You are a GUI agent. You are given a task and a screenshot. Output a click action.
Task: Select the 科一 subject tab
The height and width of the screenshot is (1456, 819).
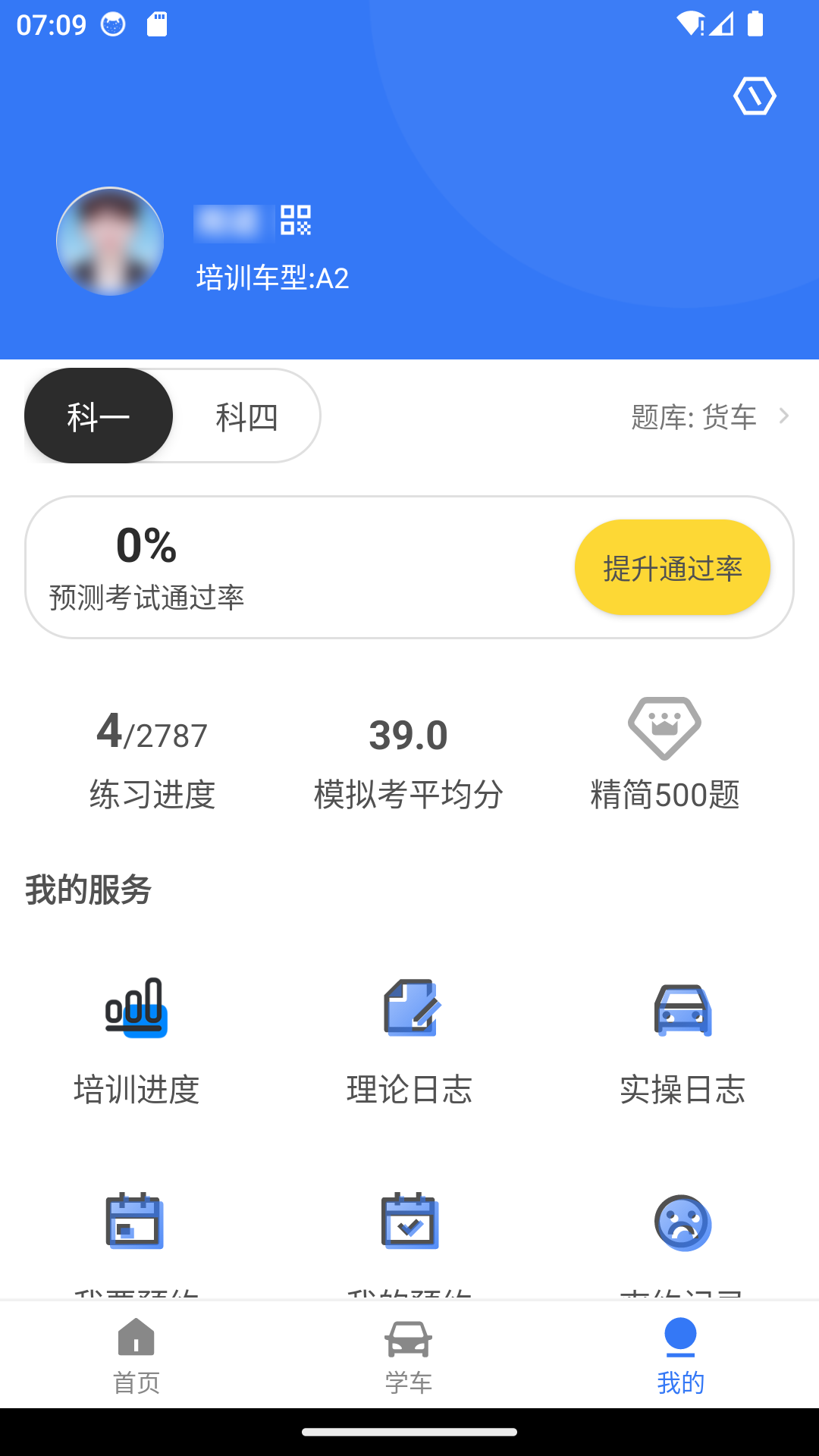click(99, 417)
